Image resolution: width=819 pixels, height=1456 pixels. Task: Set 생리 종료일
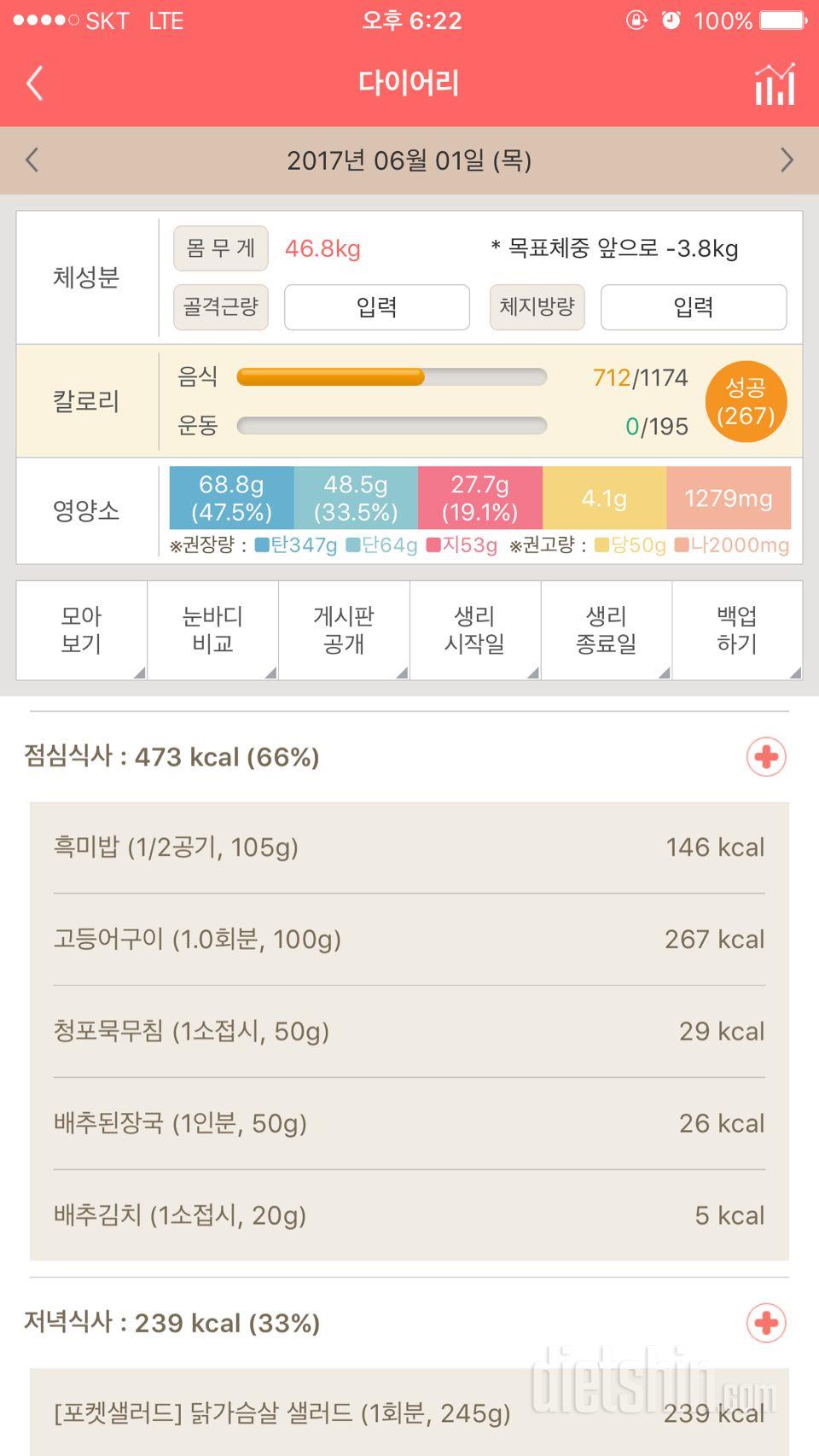[x=607, y=630]
